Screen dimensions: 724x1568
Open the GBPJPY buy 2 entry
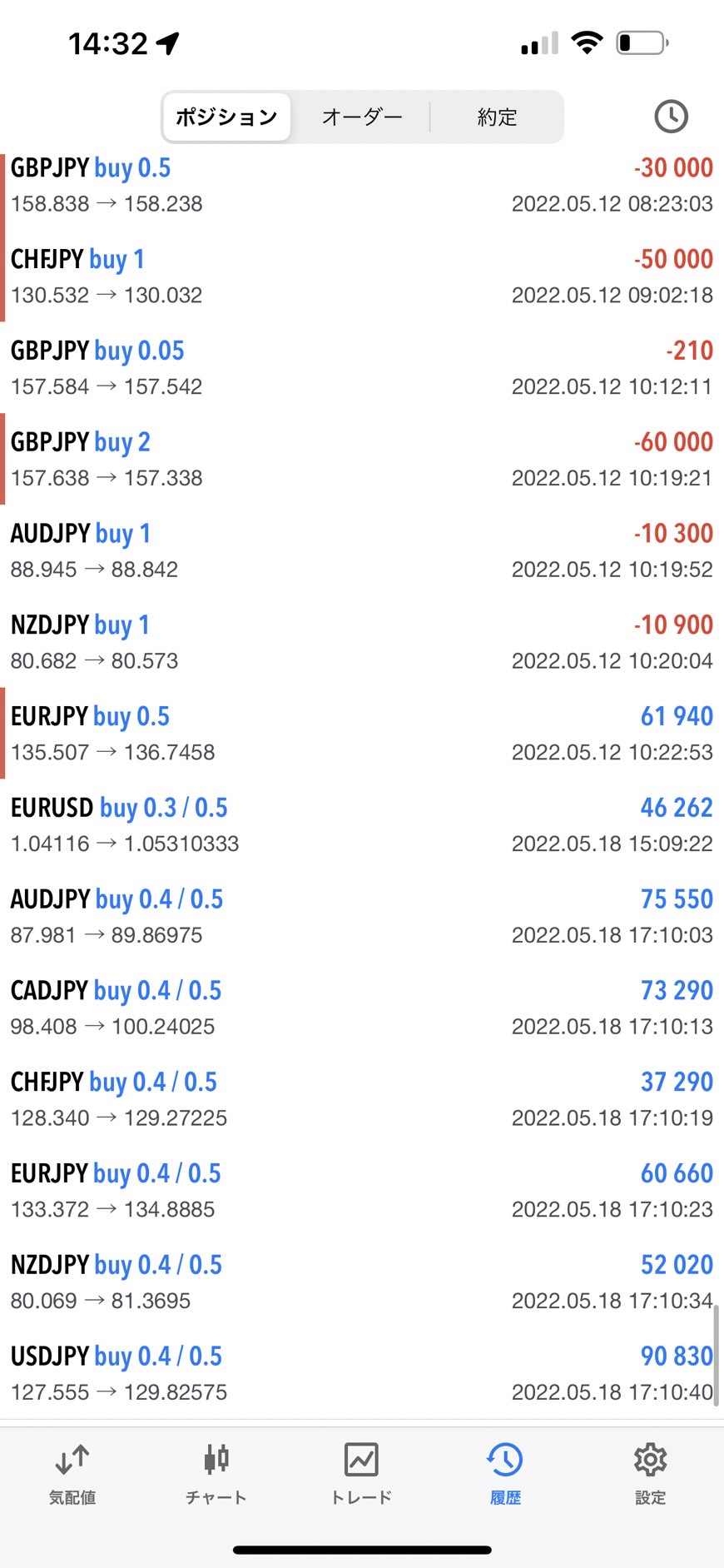pos(362,459)
